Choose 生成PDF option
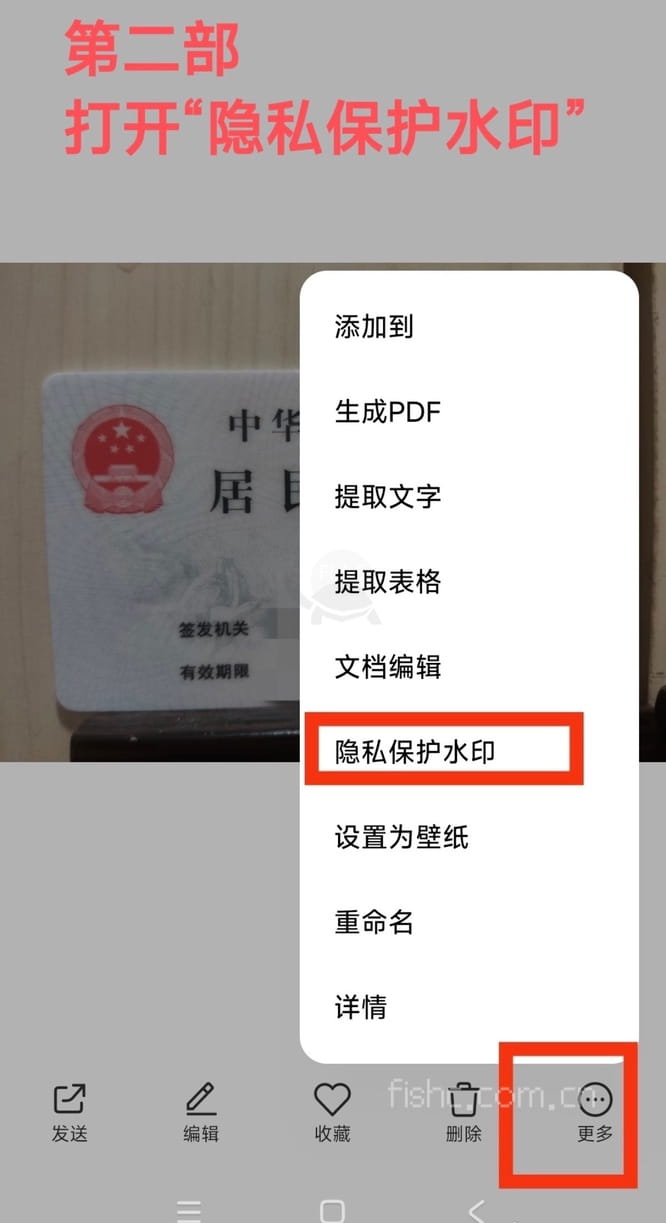Viewport: 666px width, 1223px height. [x=388, y=411]
